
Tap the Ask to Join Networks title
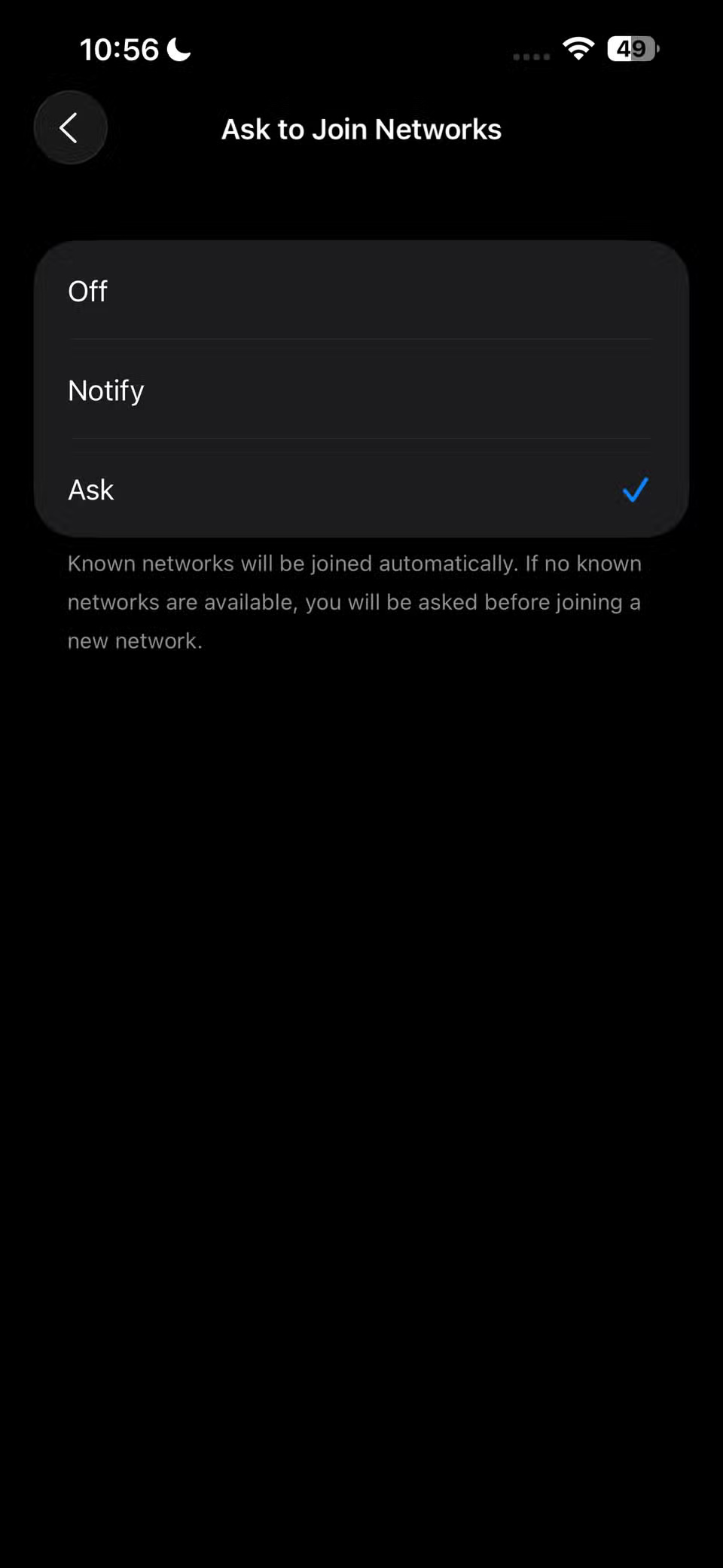pyautogui.click(x=361, y=128)
